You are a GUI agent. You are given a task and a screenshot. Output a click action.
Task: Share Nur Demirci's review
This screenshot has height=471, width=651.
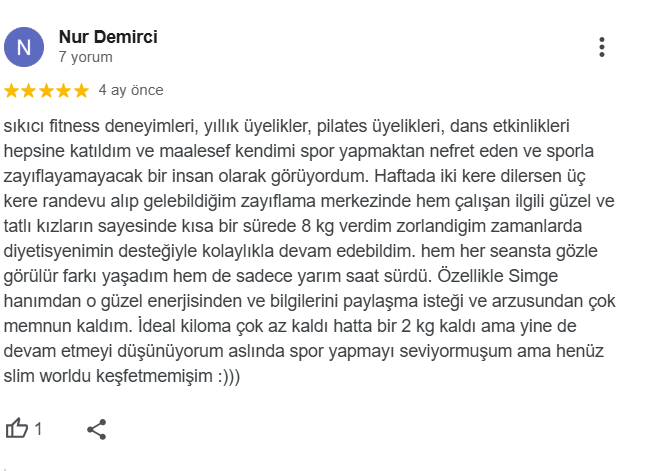click(96, 429)
